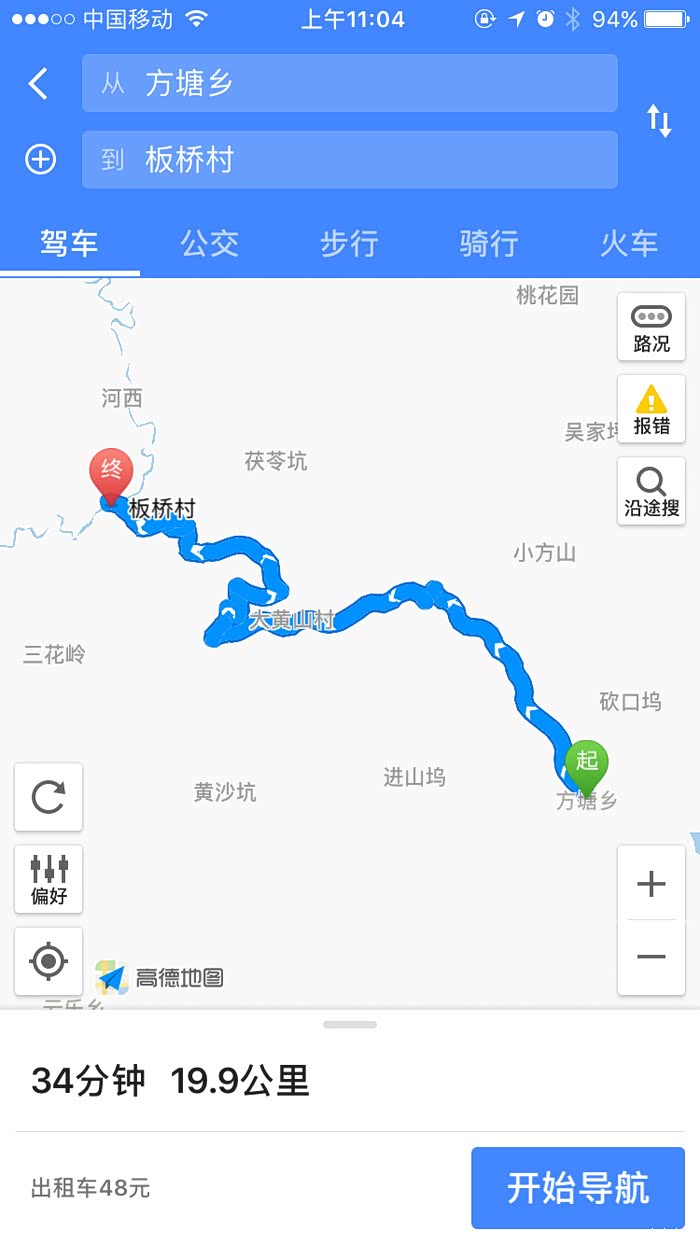Switch to the 火车 train tab

[629, 243]
